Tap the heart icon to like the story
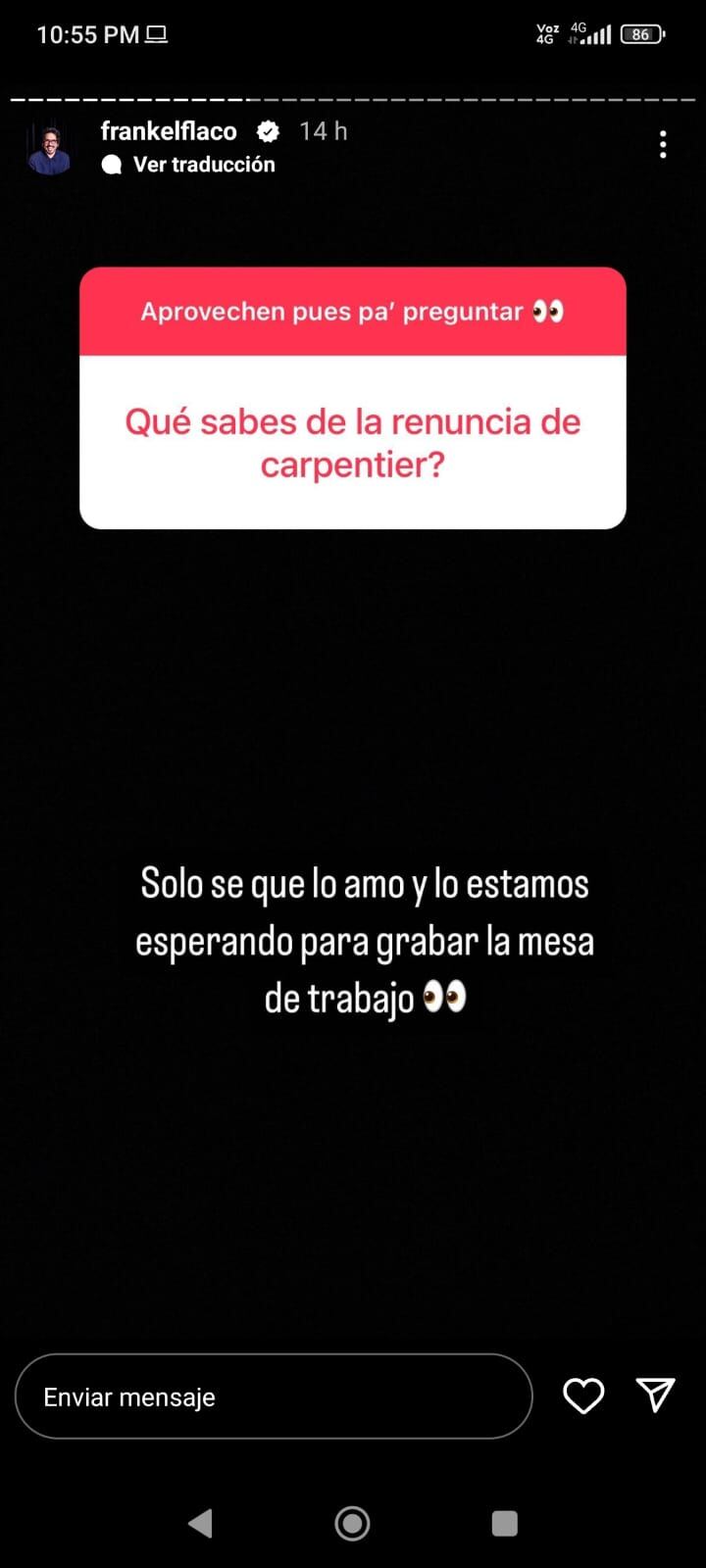This screenshot has width=706, height=1568. 583,1396
